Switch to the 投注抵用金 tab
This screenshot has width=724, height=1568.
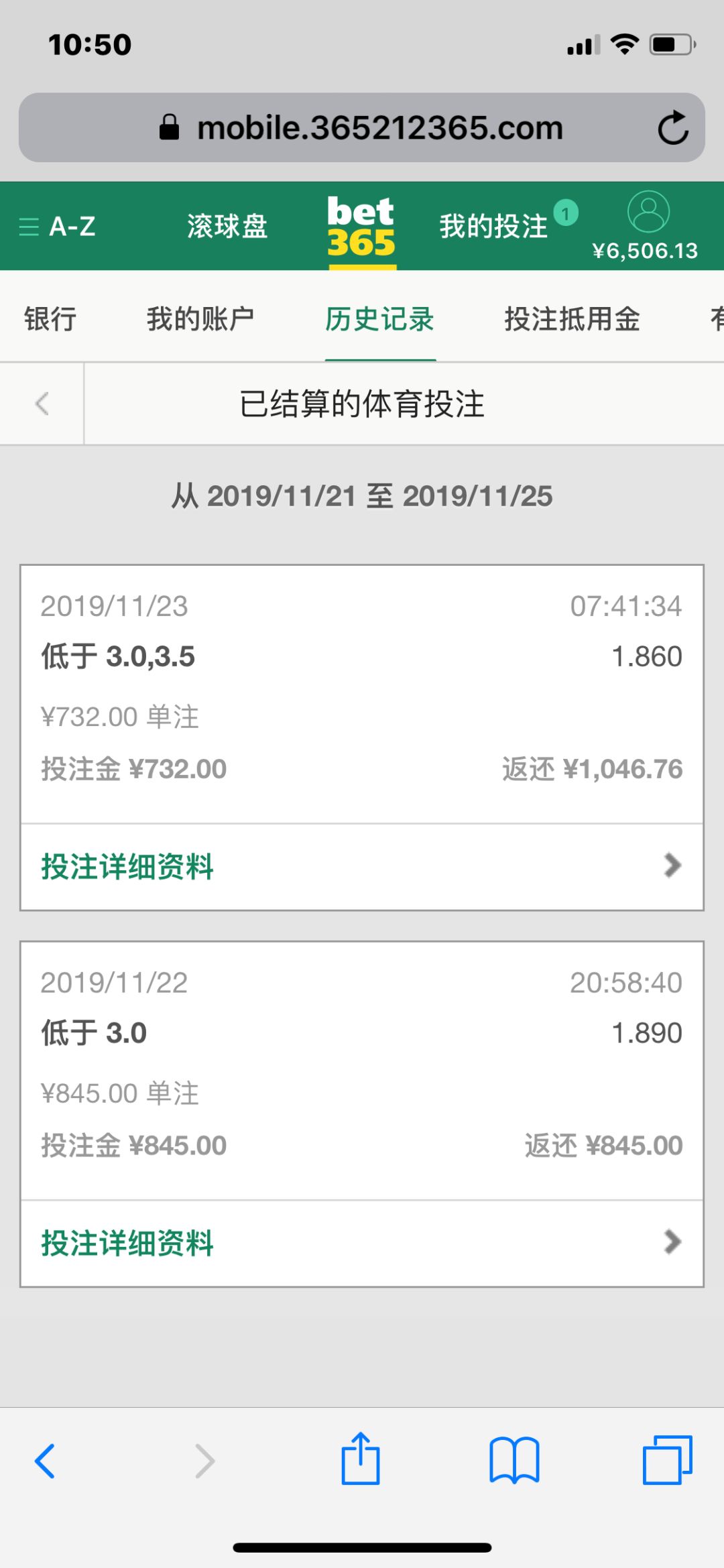click(572, 318)
